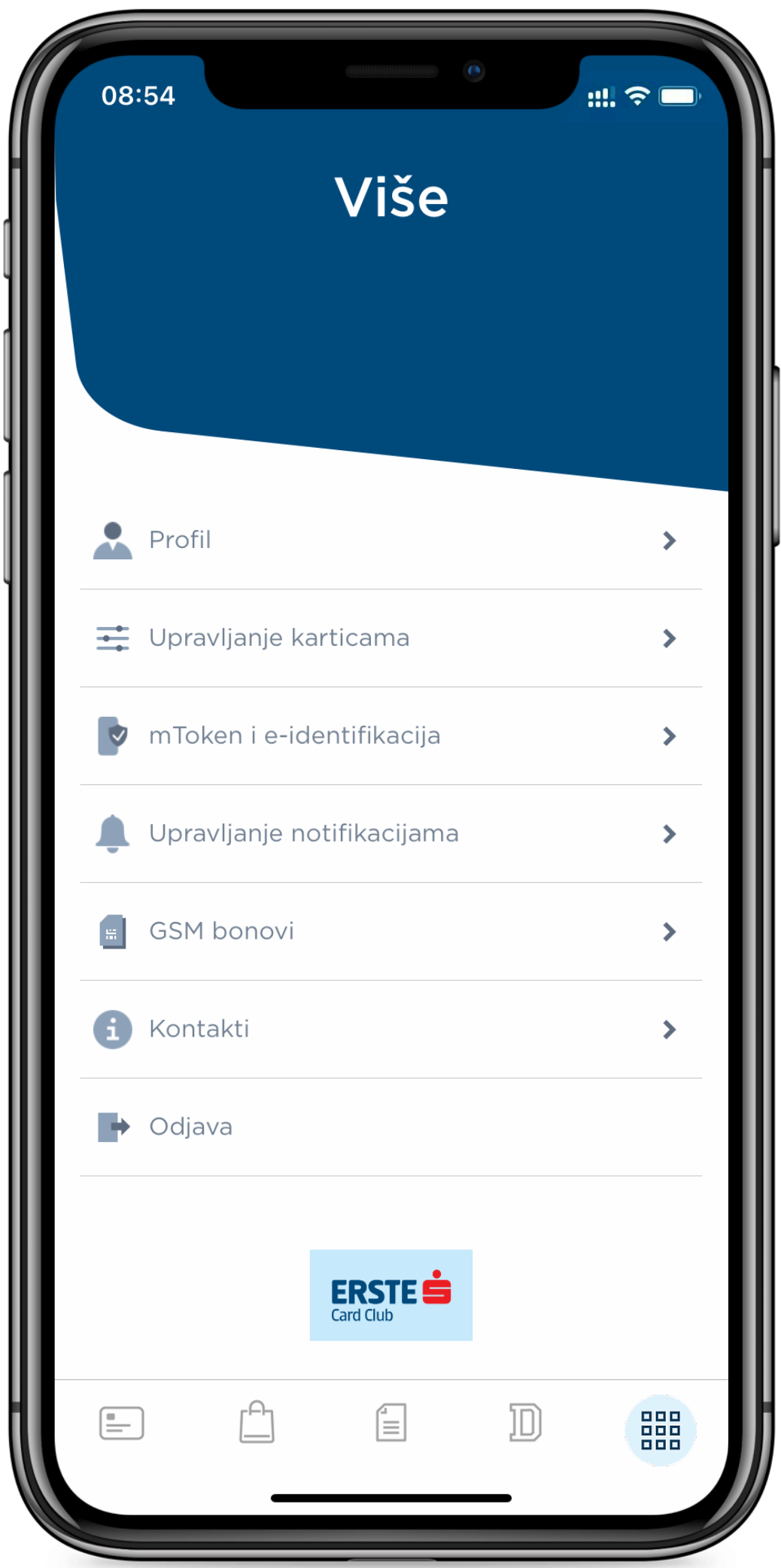Switch to the D-icon tab
781x1568 pixels.
525,1423
